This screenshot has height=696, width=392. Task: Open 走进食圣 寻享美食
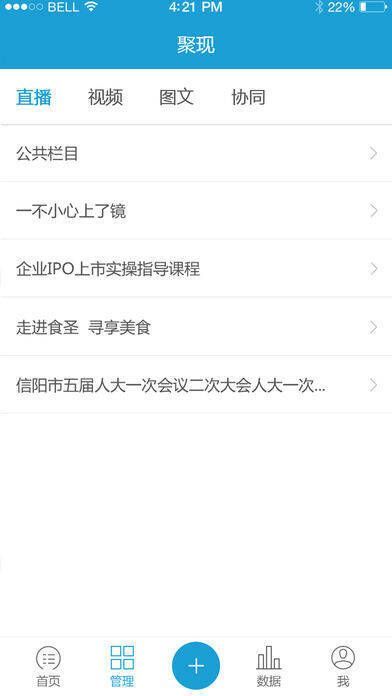tap(196, 327)
